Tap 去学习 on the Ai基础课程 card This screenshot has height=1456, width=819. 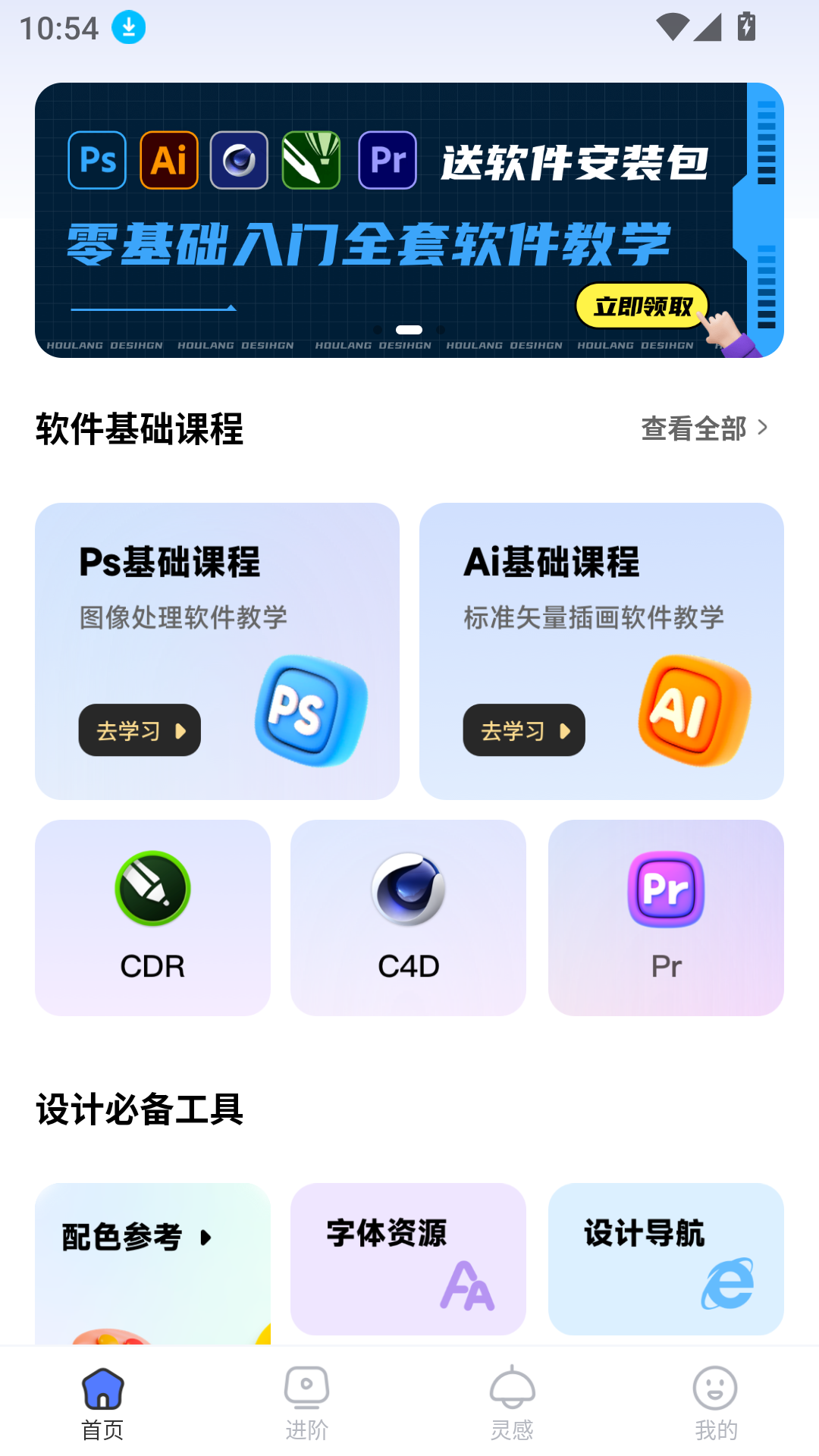pos(524,730)
